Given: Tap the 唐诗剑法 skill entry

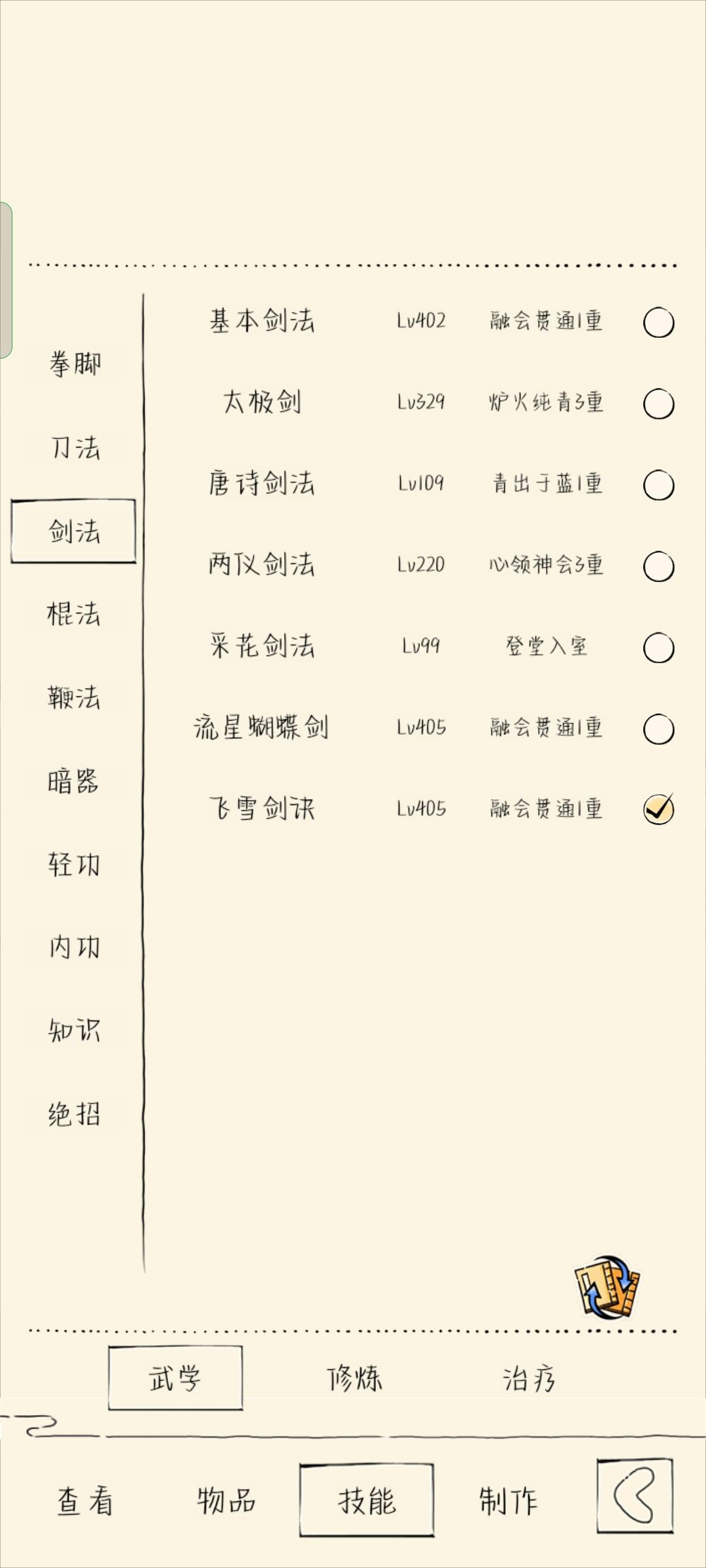Looking at the screenshot, I should click(x=263, y=484).
